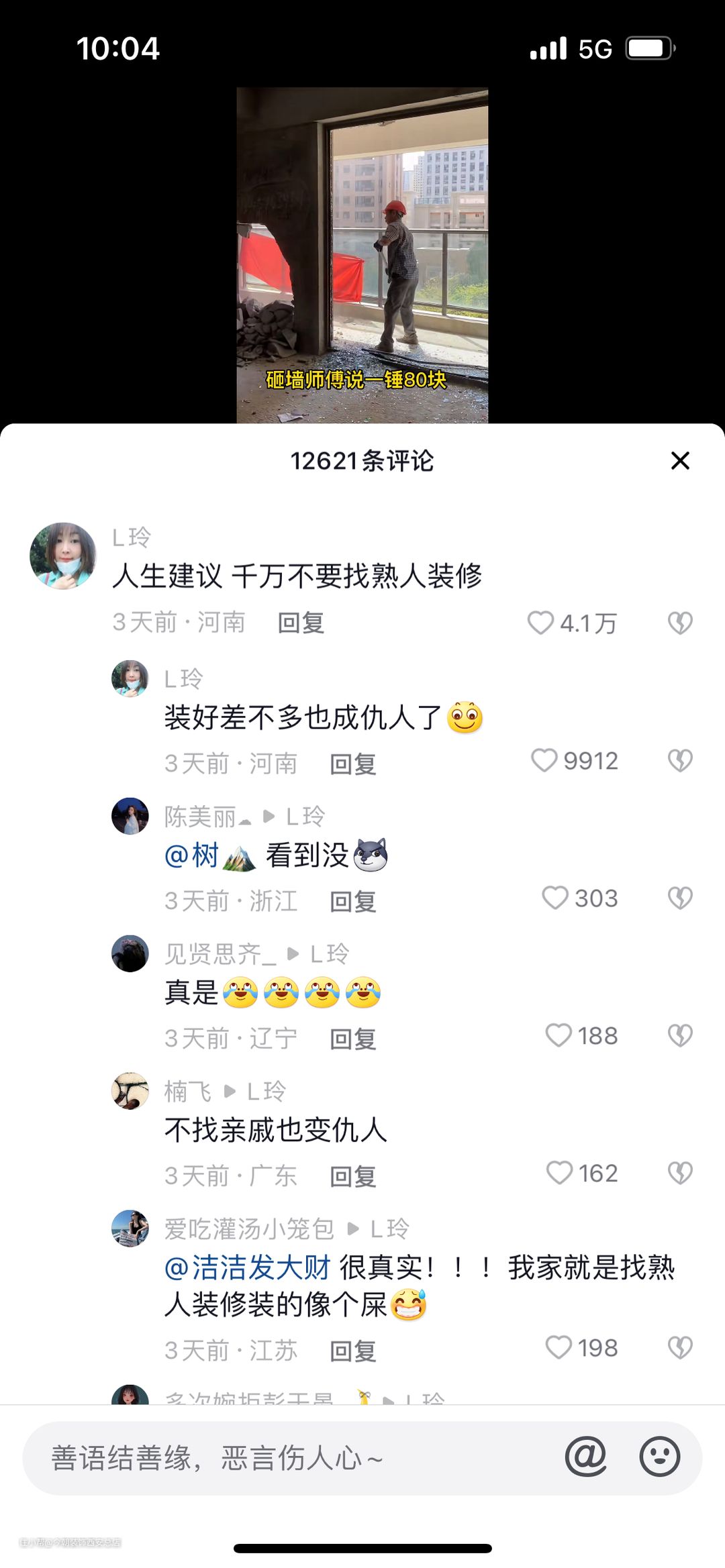Open the emoji picker in comment box
Viewport: 725px width, 1568px height.
click(x=660, y=1457)
